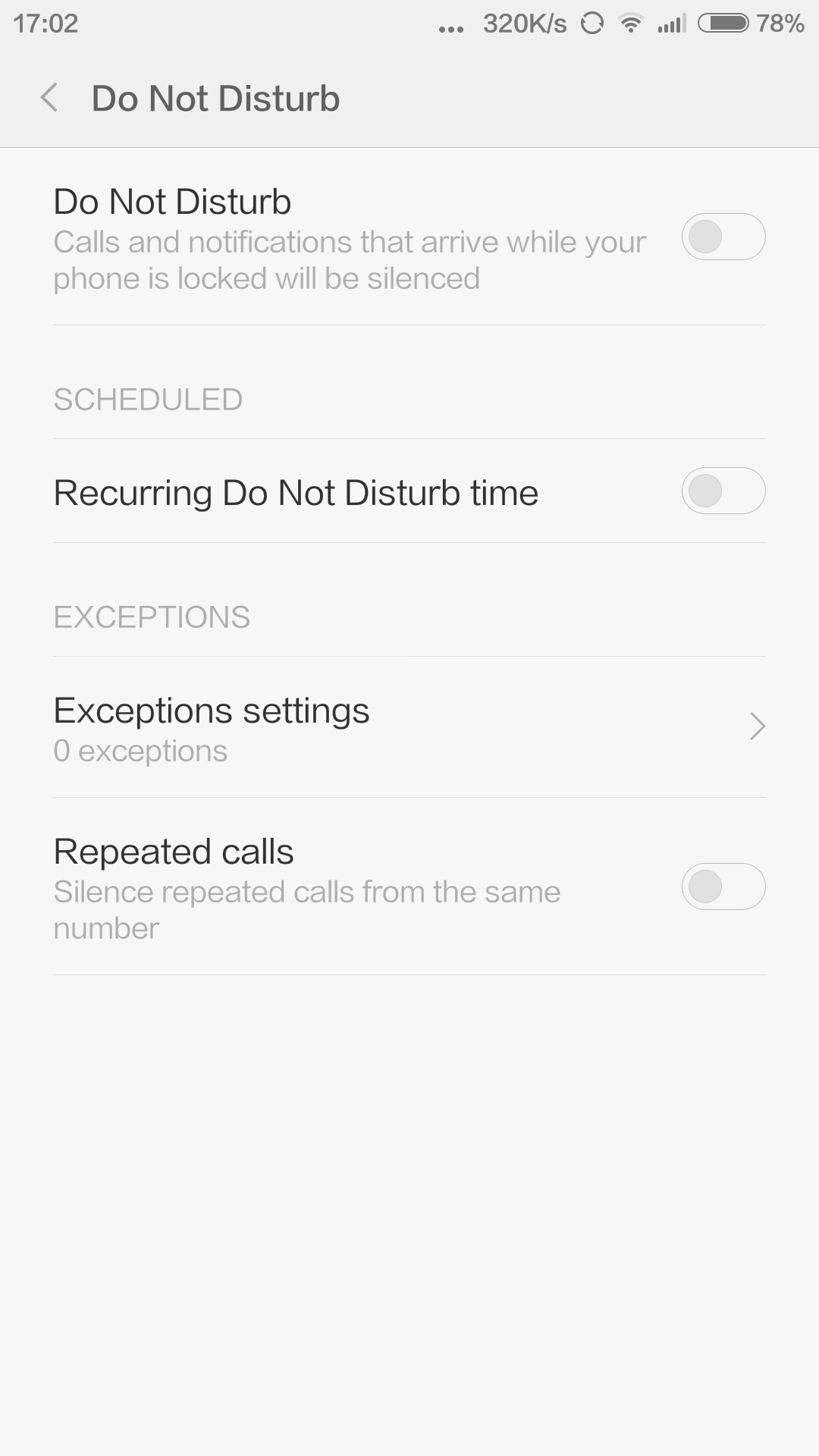Go back from Do Not Disturb

point(49,98)
